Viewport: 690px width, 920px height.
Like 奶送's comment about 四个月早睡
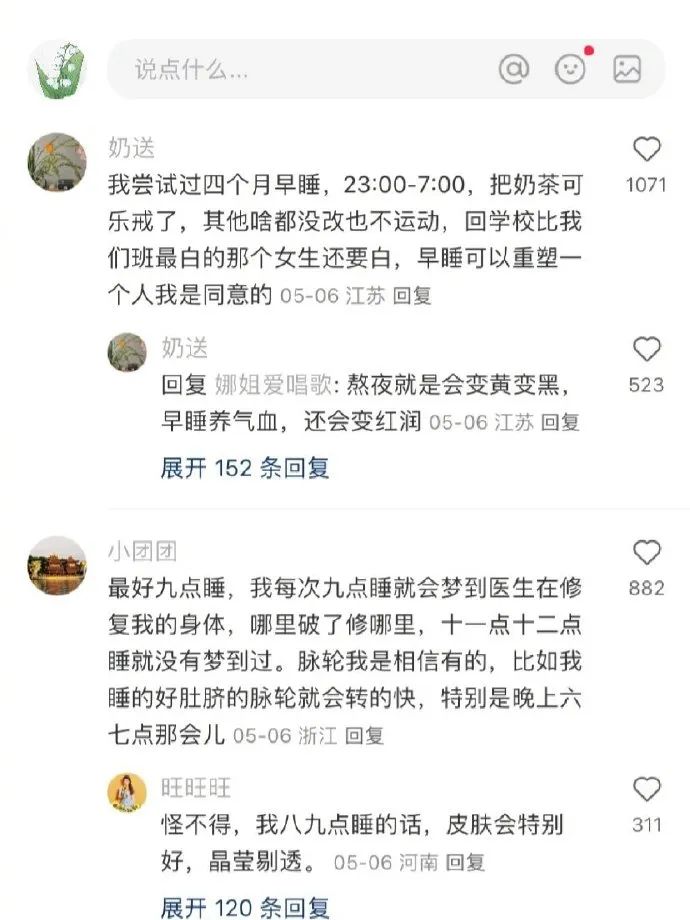coord(647,151)
